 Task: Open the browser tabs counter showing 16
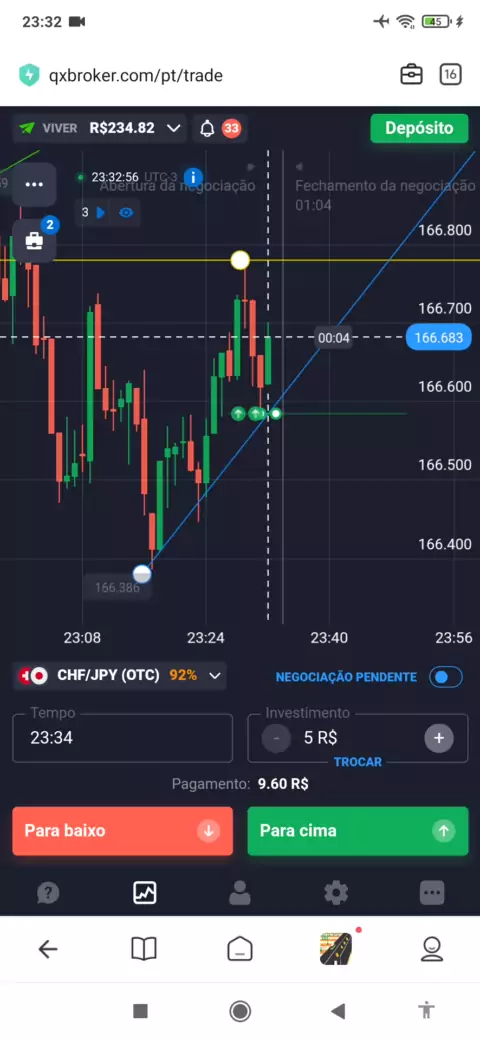(x=450, y=75)
